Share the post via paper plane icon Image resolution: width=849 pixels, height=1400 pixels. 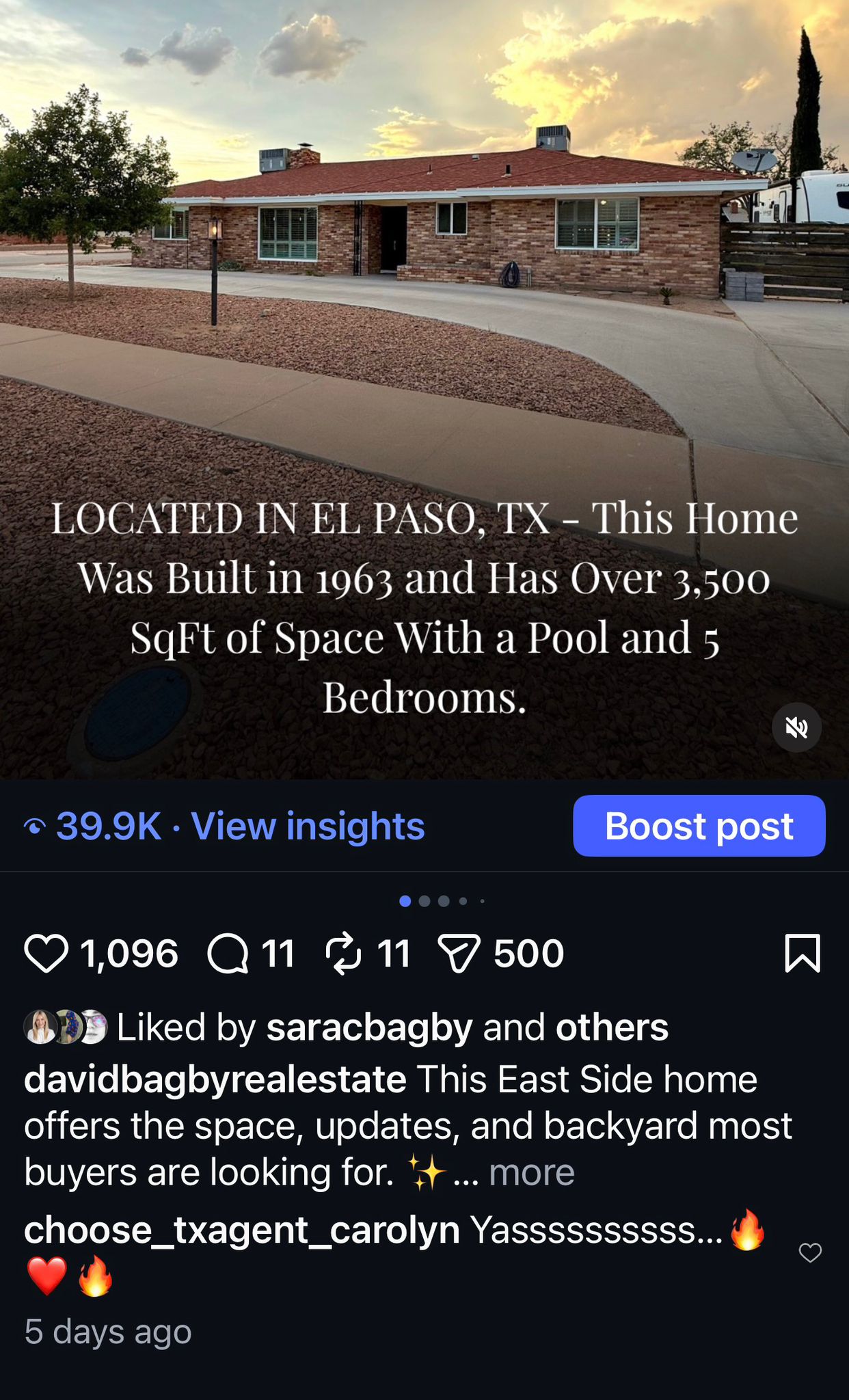[x=459, y=953]
